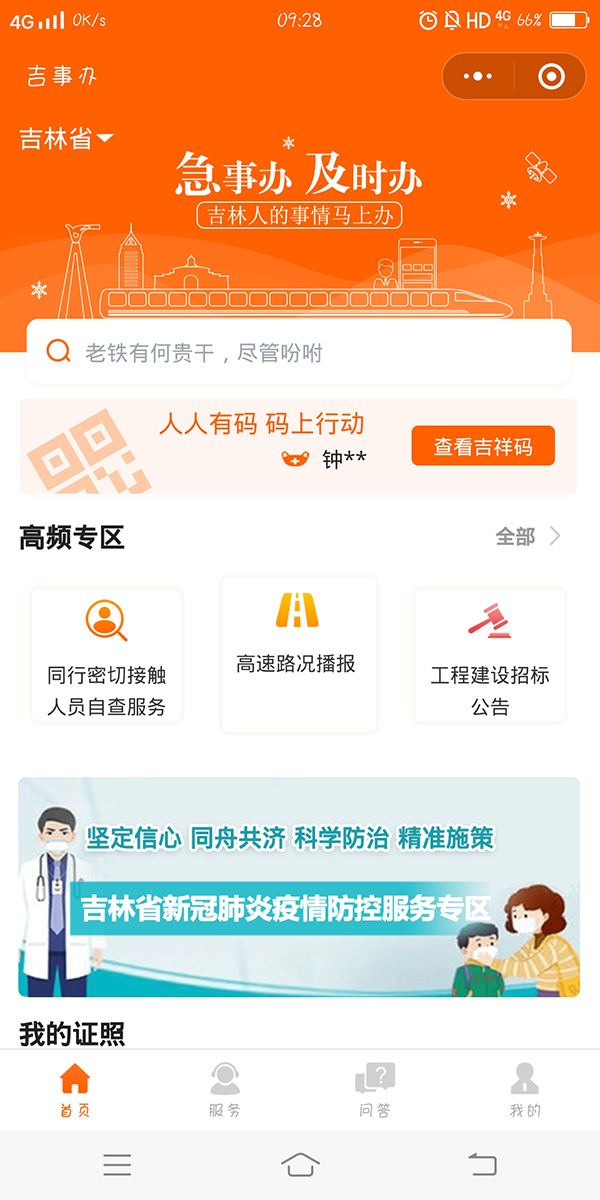This screenshot has width=600, height=1200.
Task: Tap the search box 老铁有何贵干
Action: click(298, 352)
